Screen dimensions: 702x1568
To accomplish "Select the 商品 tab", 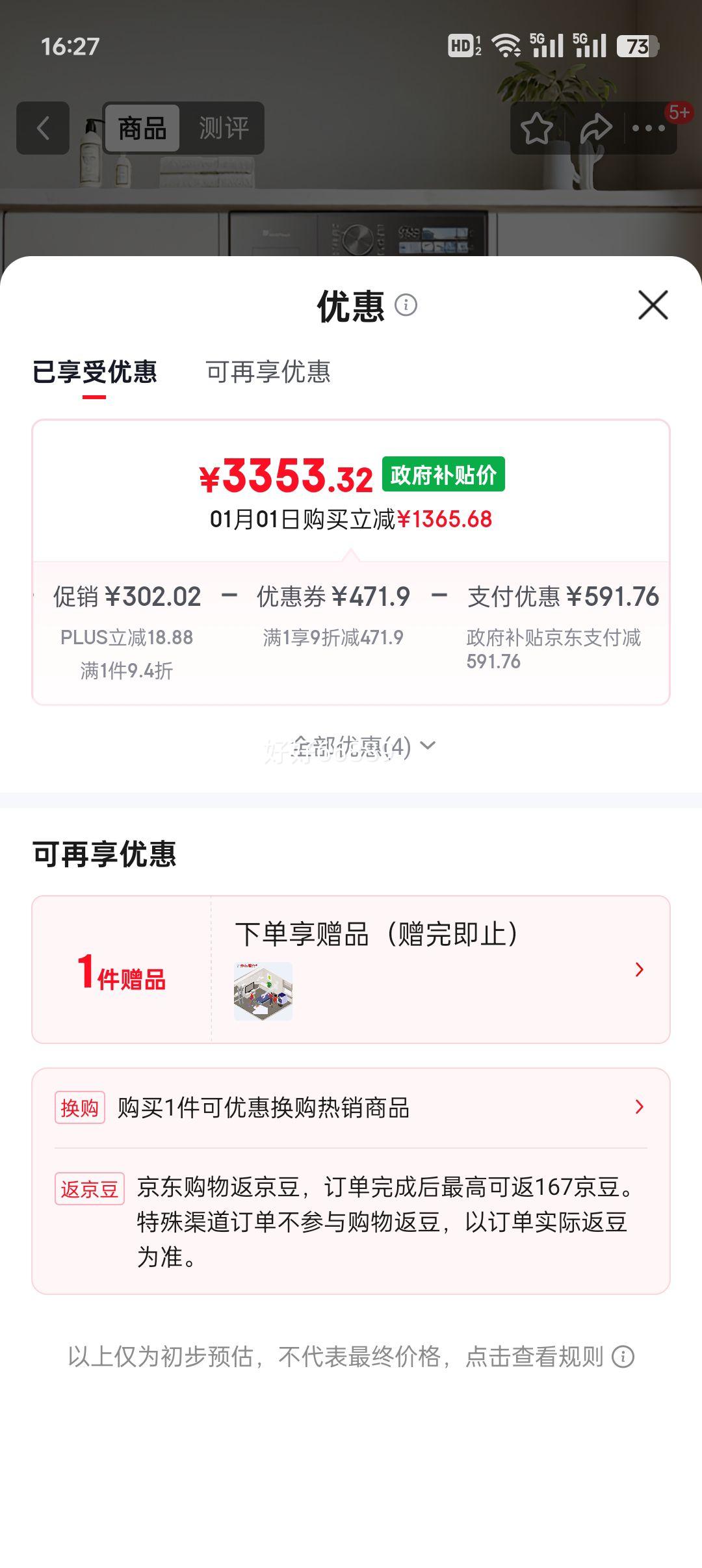I will (144, 127).
